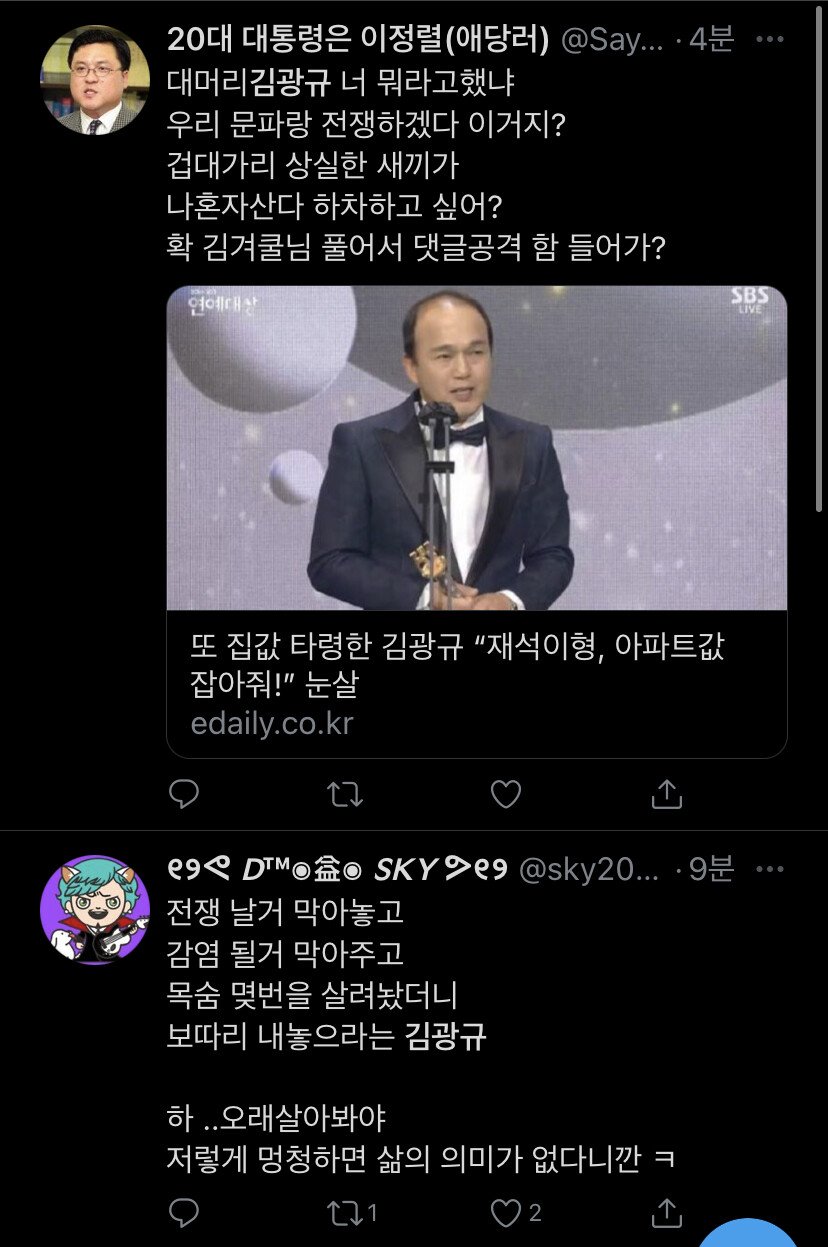
Task: Share the 이정렬 tweet
Action: click(x=667, y=794)
